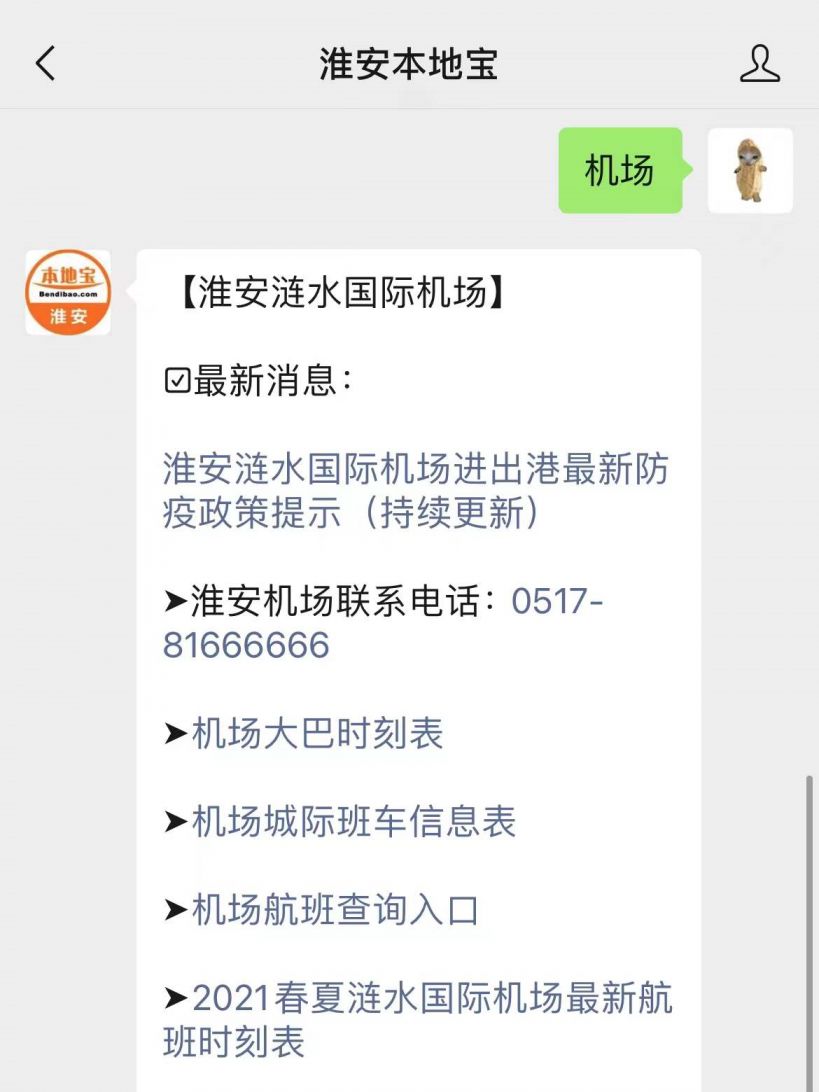The image size is (819, 1092).
Task: Open 机场城际班车信息表 link
Action: (353, 822)
